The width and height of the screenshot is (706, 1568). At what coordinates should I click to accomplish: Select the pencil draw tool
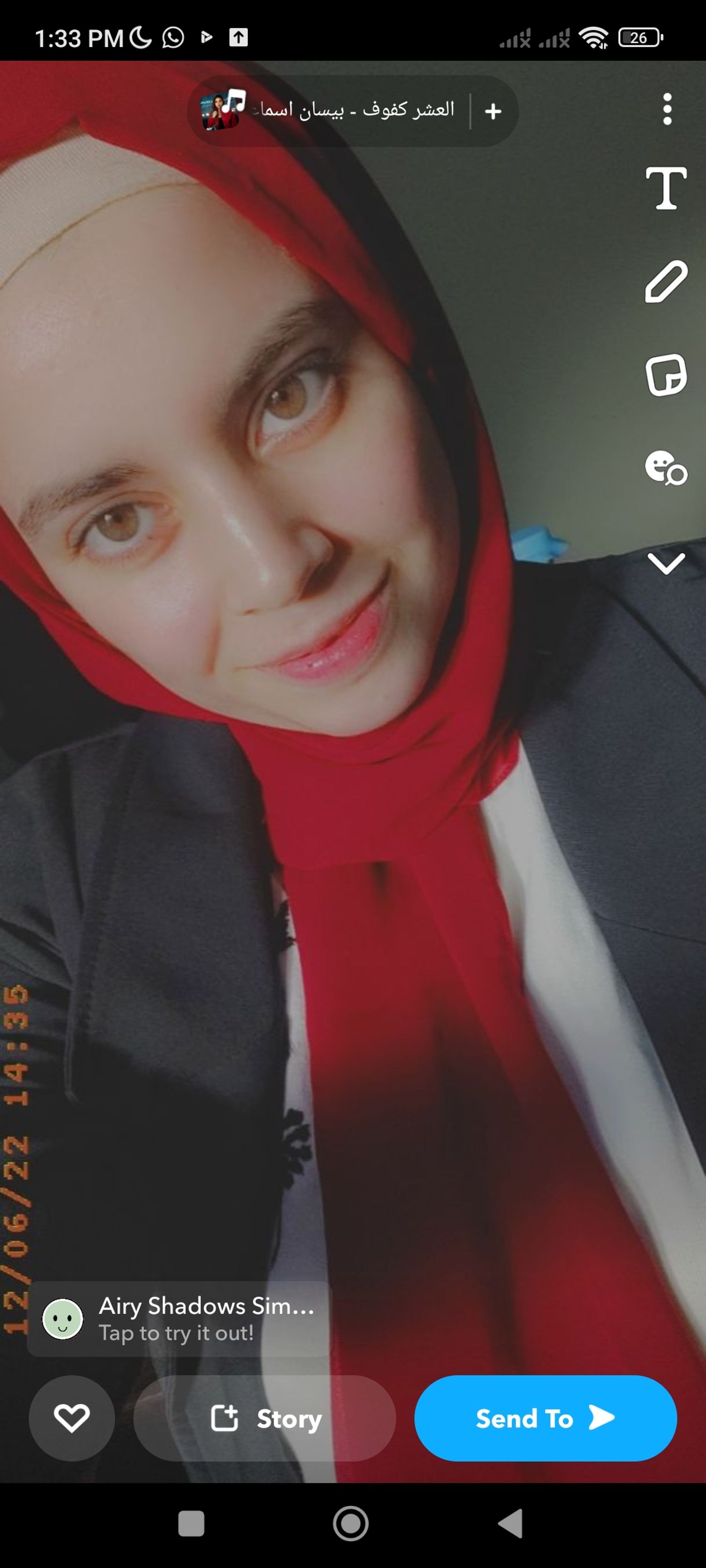[666, 281]
